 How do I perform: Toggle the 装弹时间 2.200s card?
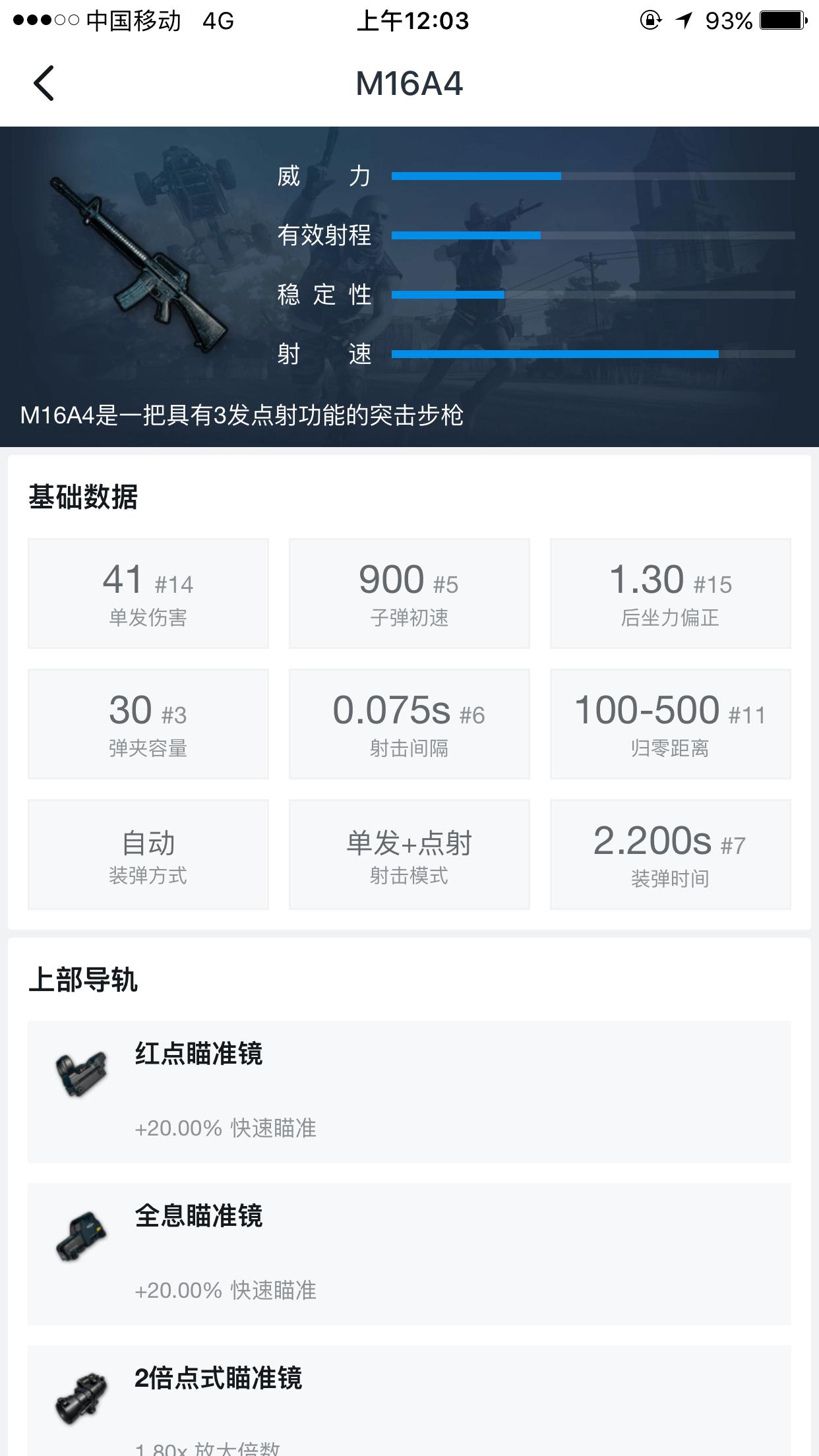click(x=669, y=854)
